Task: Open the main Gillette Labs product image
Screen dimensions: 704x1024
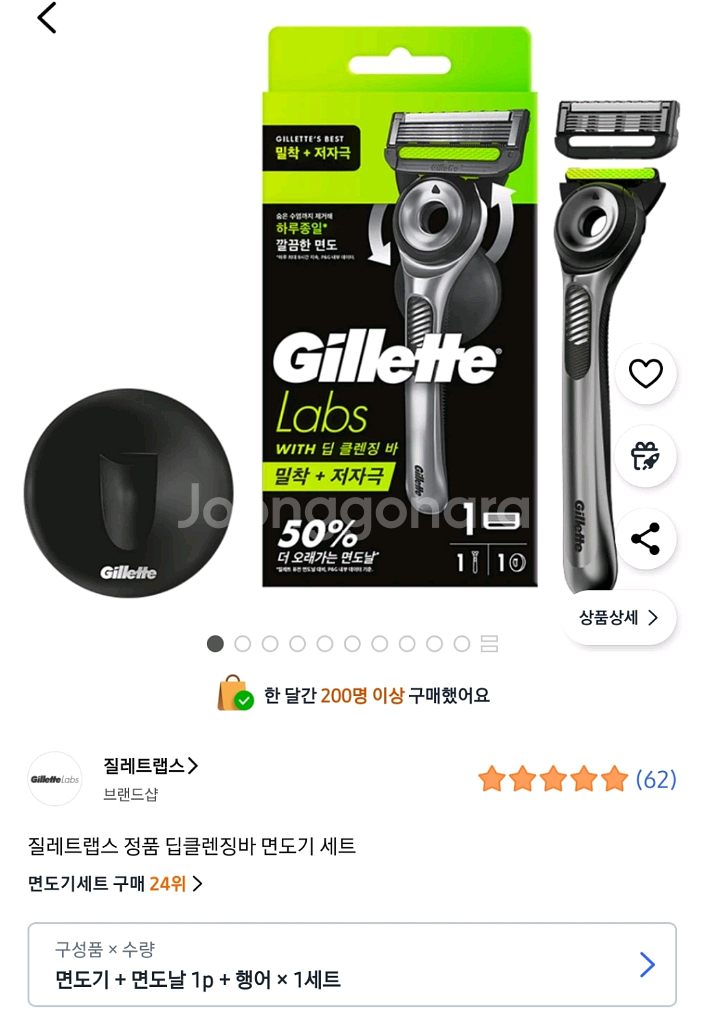Action: coord(398,310)
